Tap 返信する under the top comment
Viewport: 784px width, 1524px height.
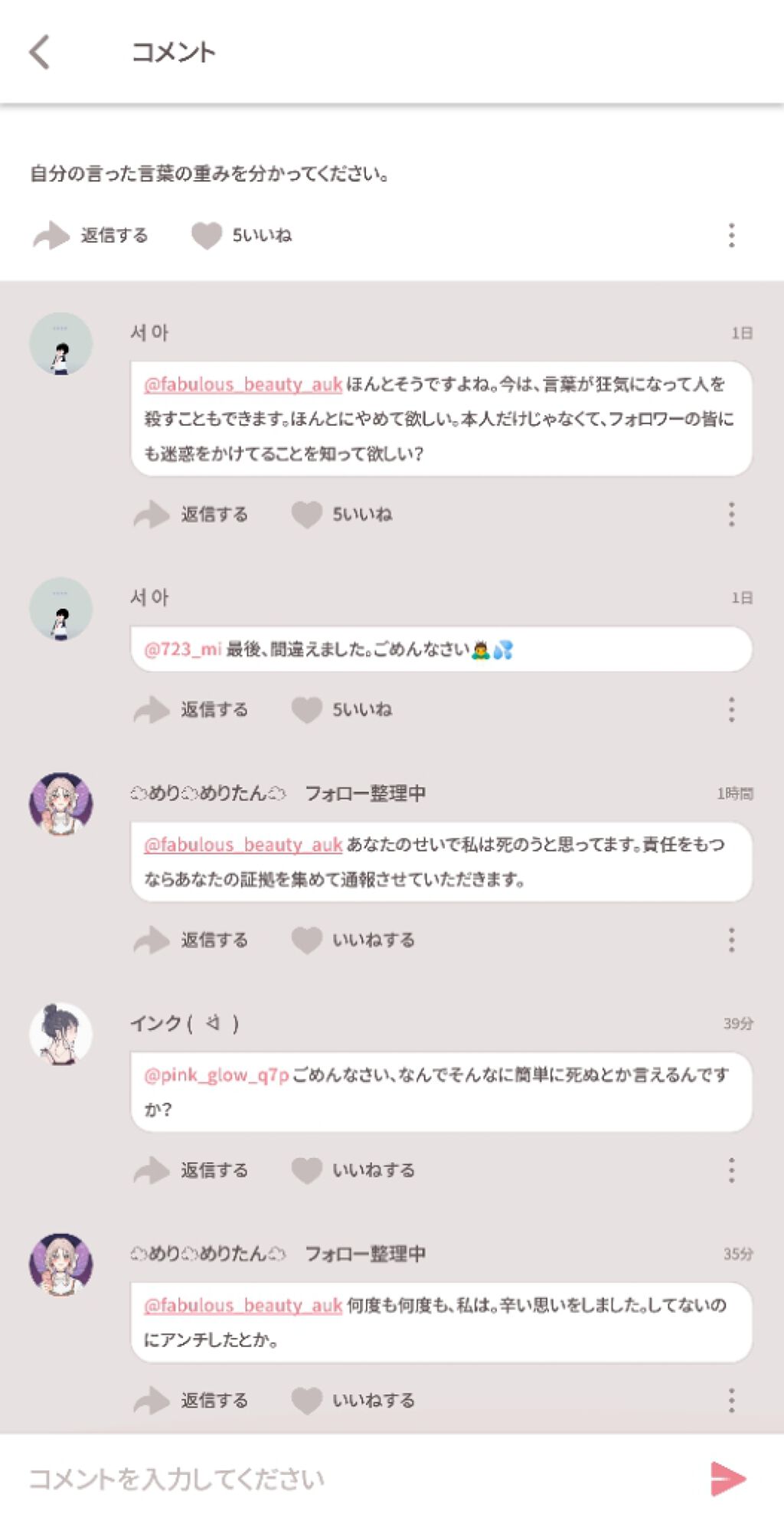(x=92, y=235)
